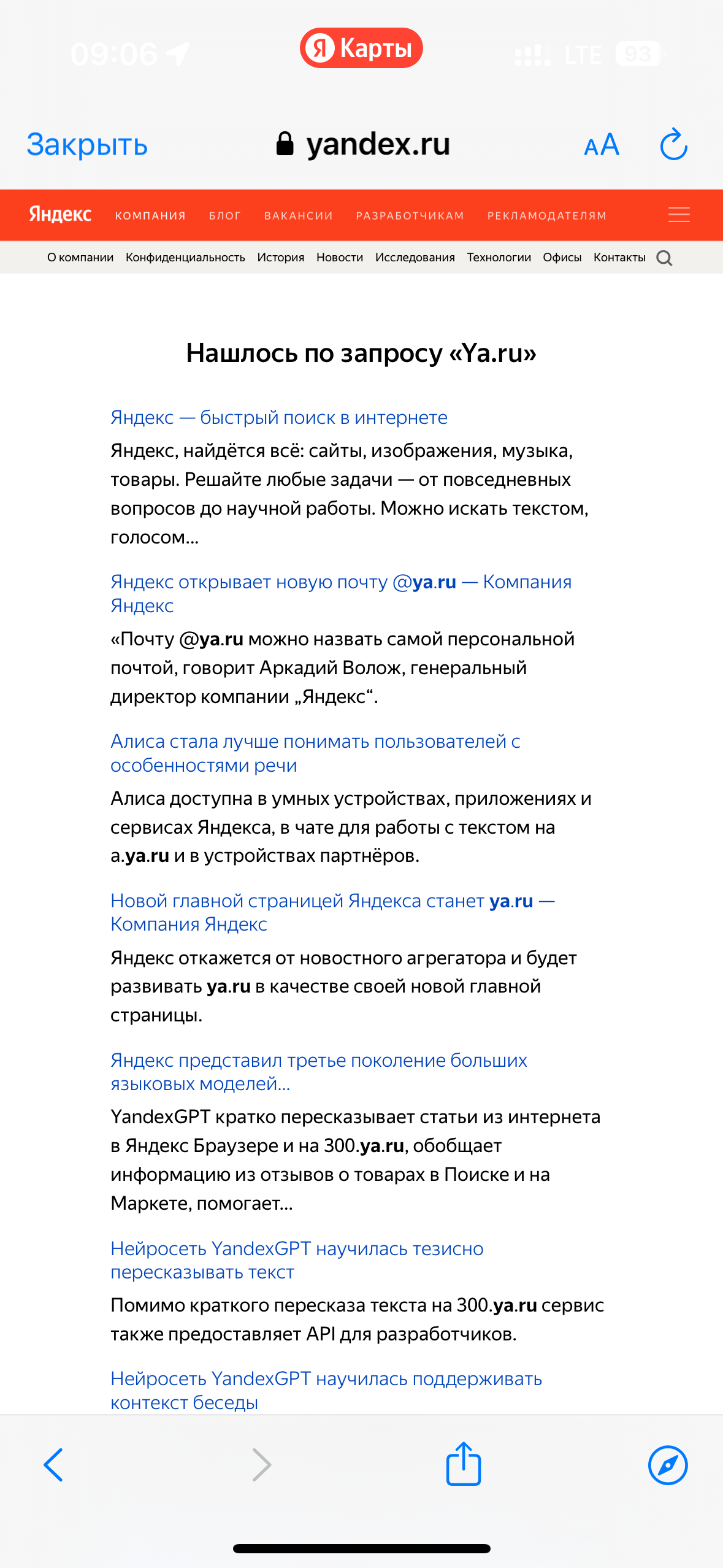Viewport: 723px width, 1568px height.
Task: Open the page in Safari via compass icon
Action: tap(667, 1465)
